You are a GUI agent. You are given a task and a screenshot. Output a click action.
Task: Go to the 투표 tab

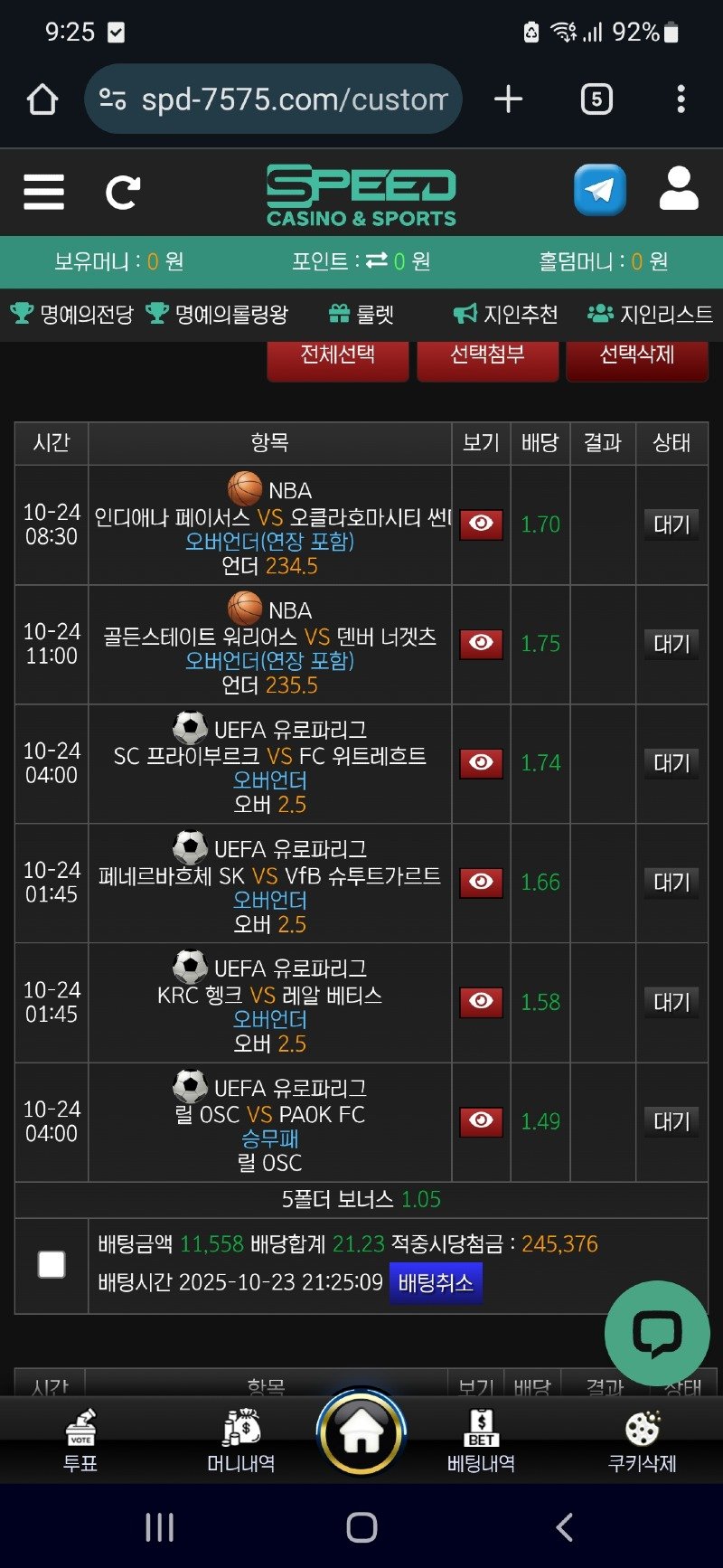(x=80, y=1440)
